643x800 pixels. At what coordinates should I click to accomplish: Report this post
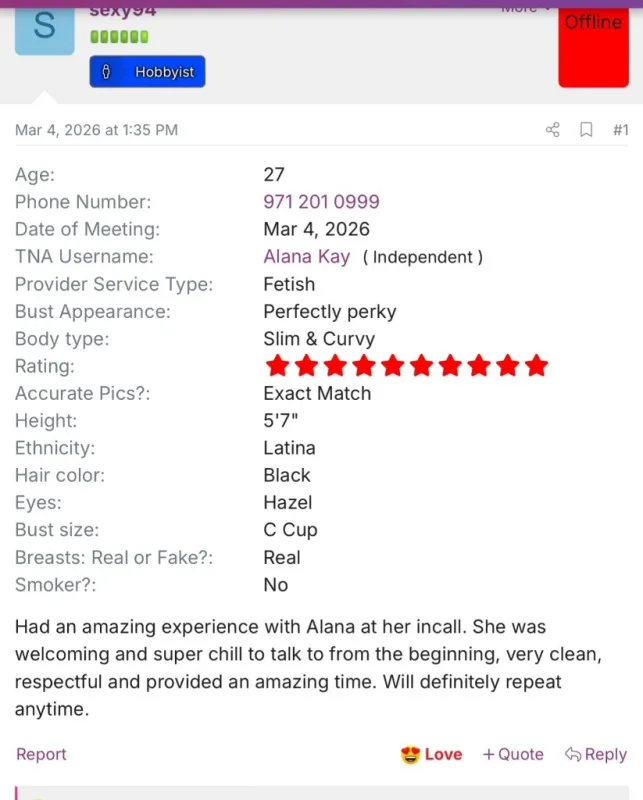(x=41, y=754)
